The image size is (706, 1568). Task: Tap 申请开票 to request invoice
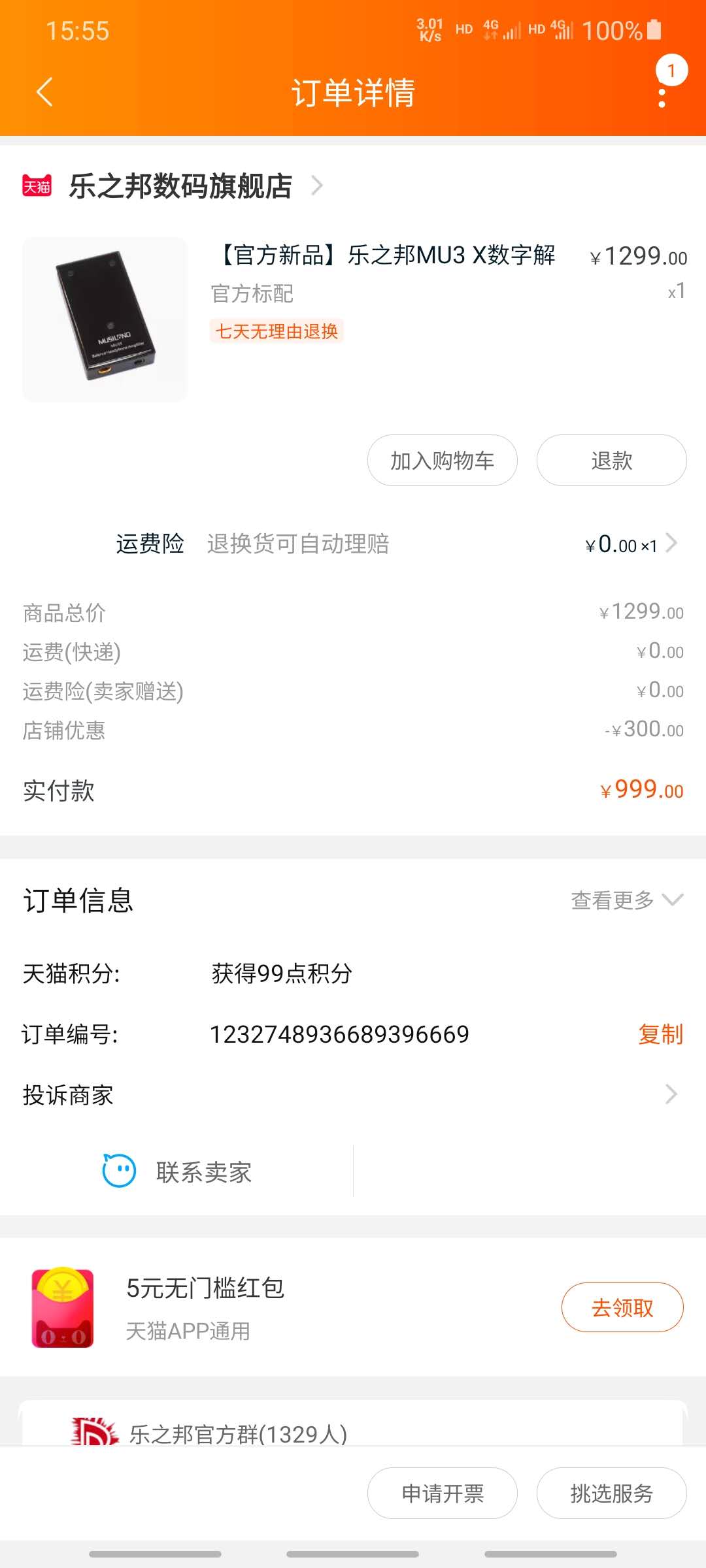tap(442, 1493)
